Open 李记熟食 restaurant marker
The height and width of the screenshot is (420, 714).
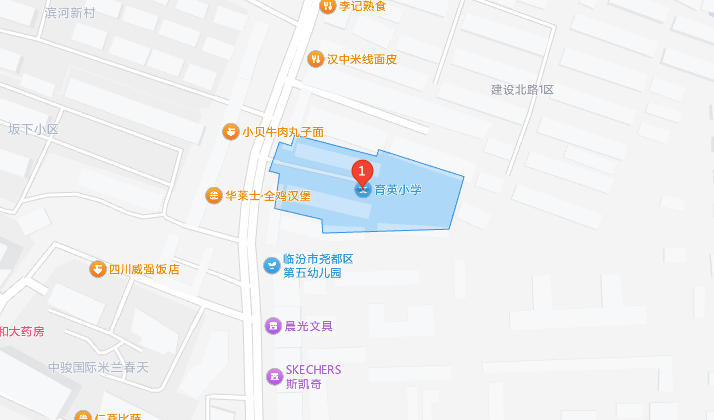click(326, 6)
